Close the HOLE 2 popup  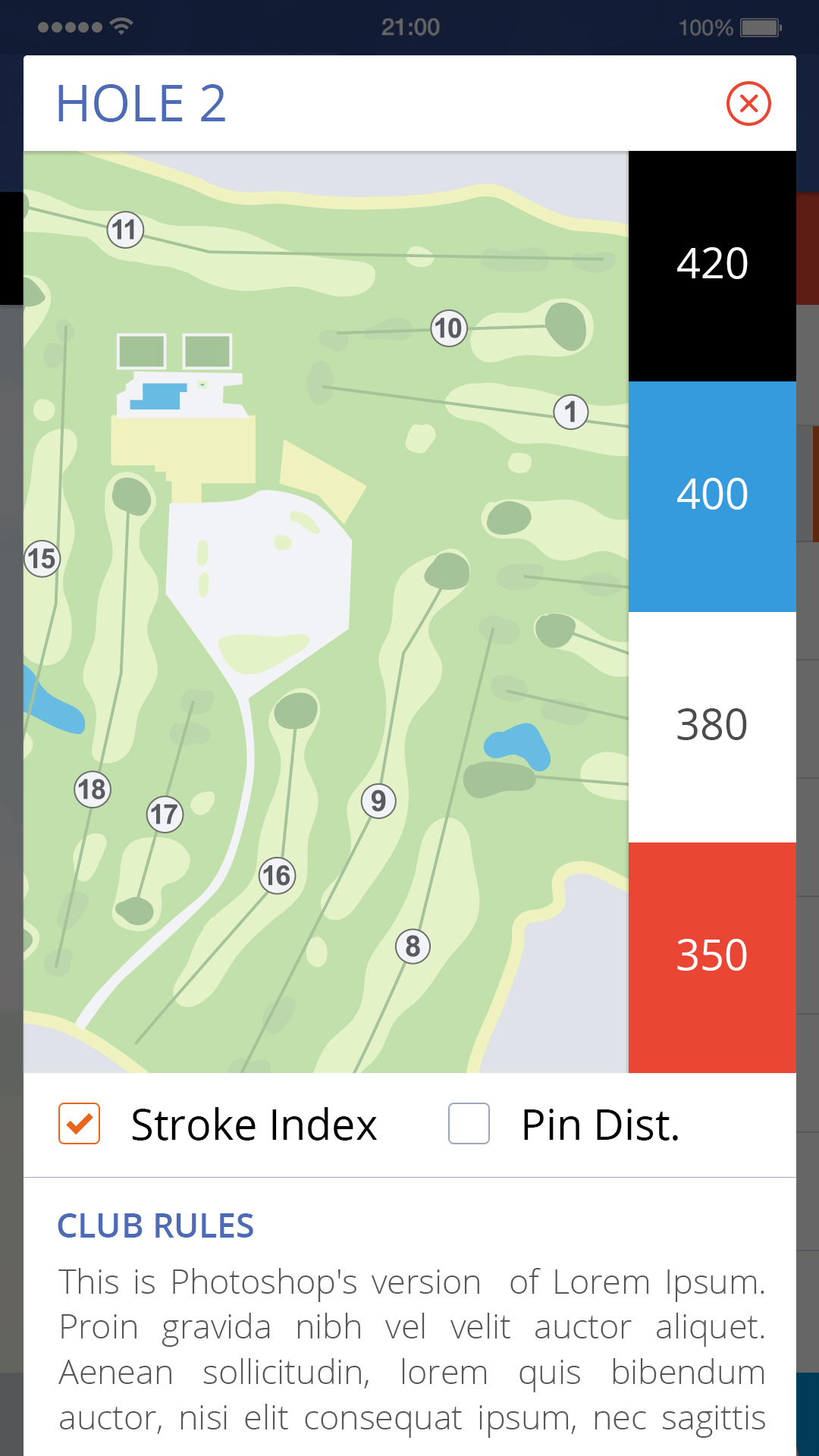(749, 104)
